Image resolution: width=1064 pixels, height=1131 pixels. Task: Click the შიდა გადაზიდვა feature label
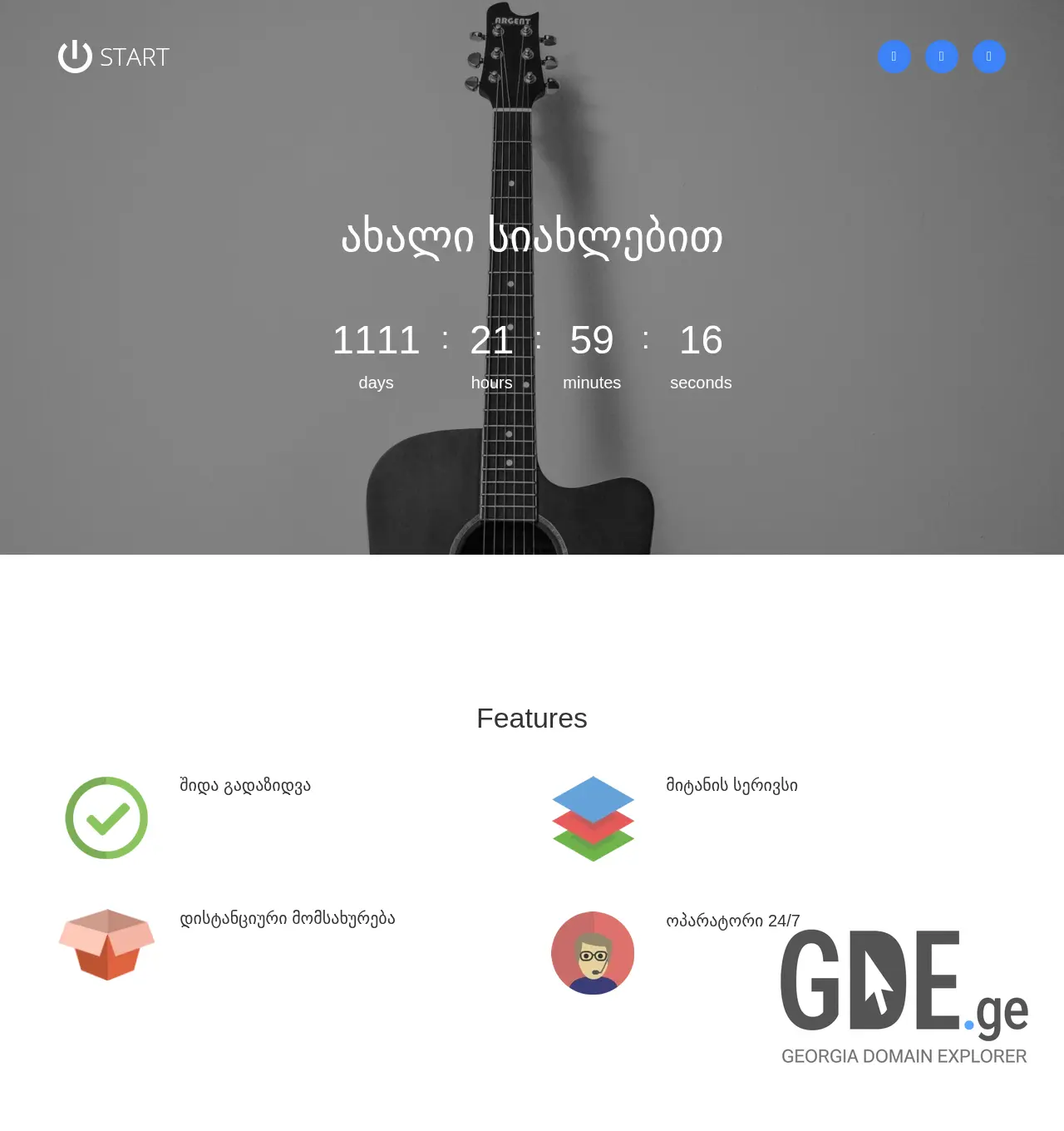click(x=245, y=784)
